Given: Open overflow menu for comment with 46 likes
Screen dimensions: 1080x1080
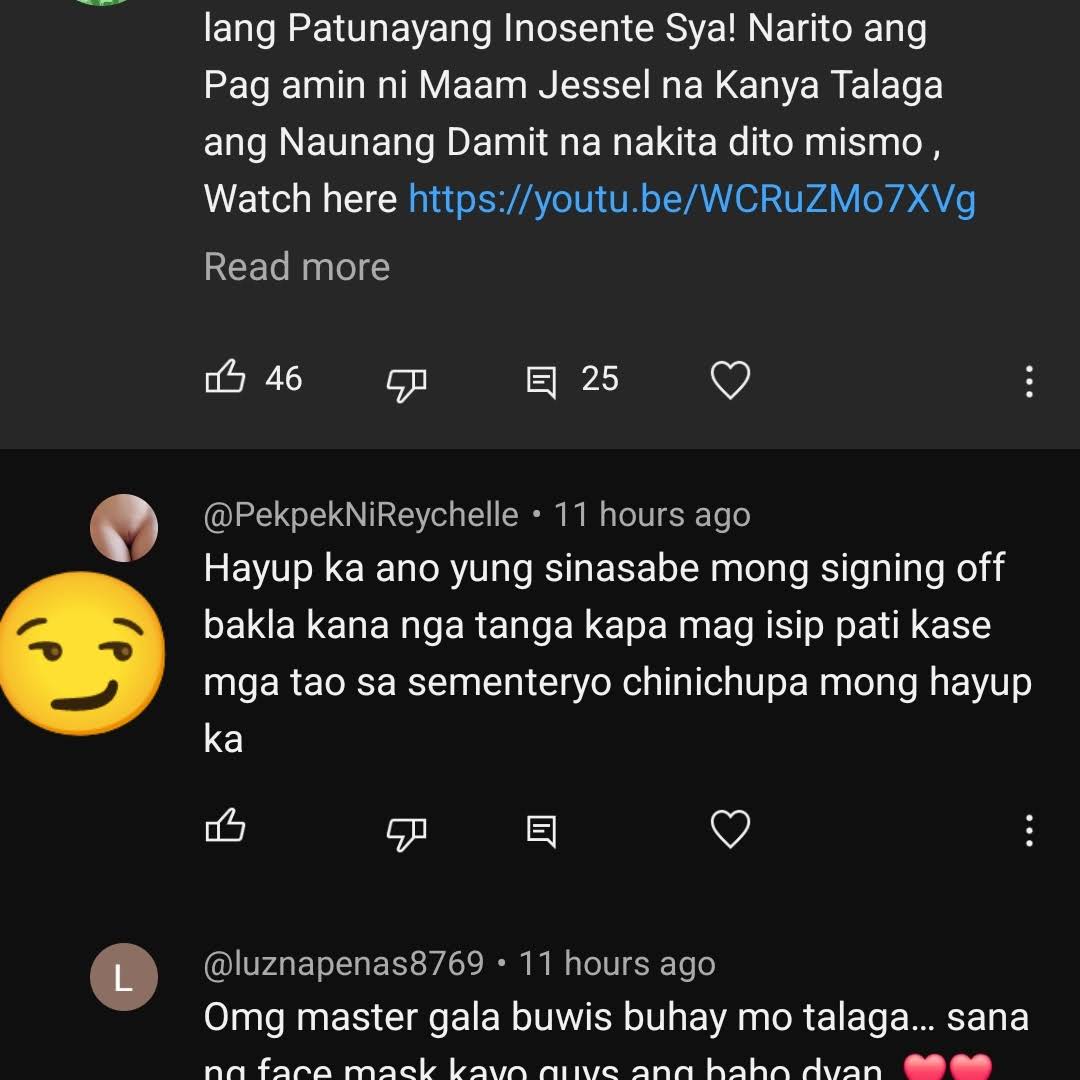Looking at the screenshot, I should pos(1029,381).
